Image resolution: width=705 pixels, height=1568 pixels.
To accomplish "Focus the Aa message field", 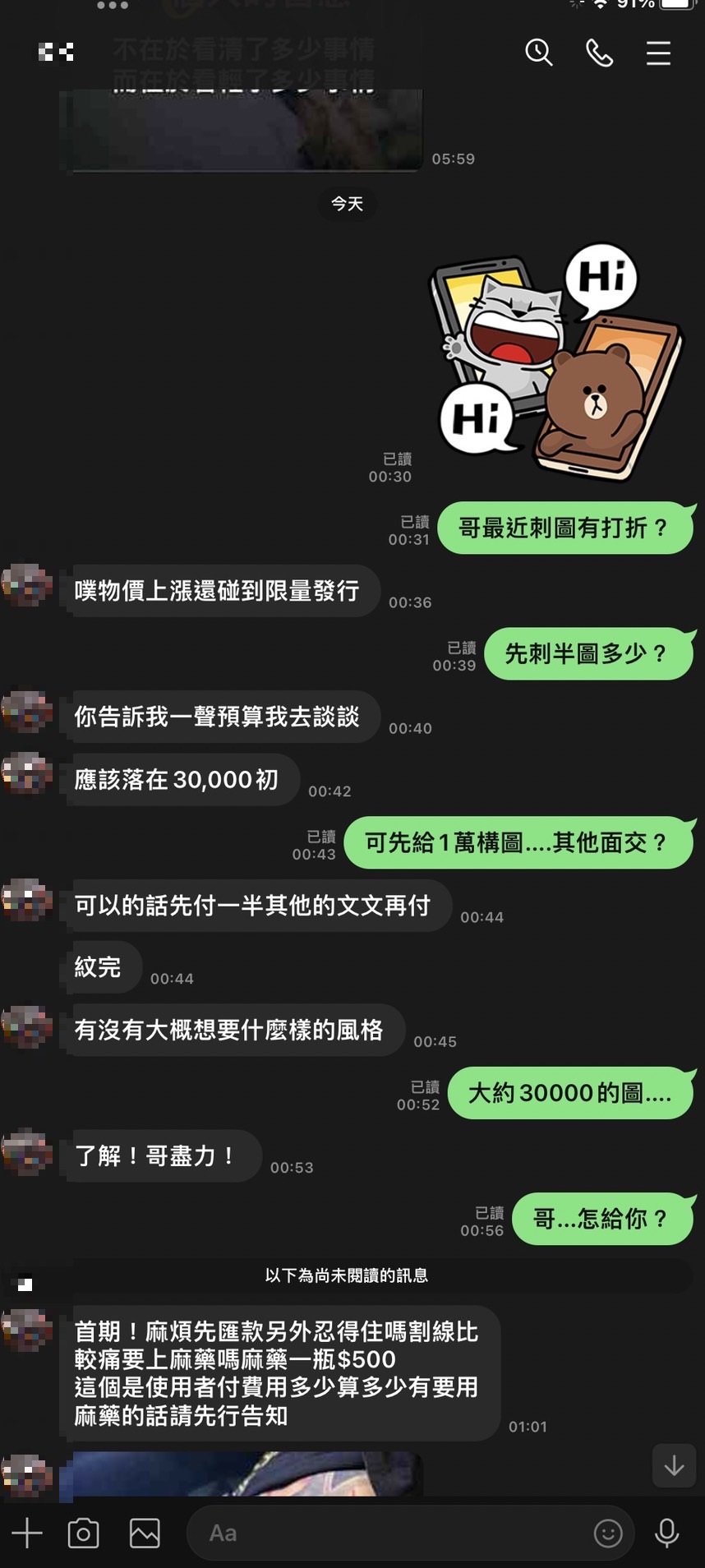I will [x=386, y=1533].
